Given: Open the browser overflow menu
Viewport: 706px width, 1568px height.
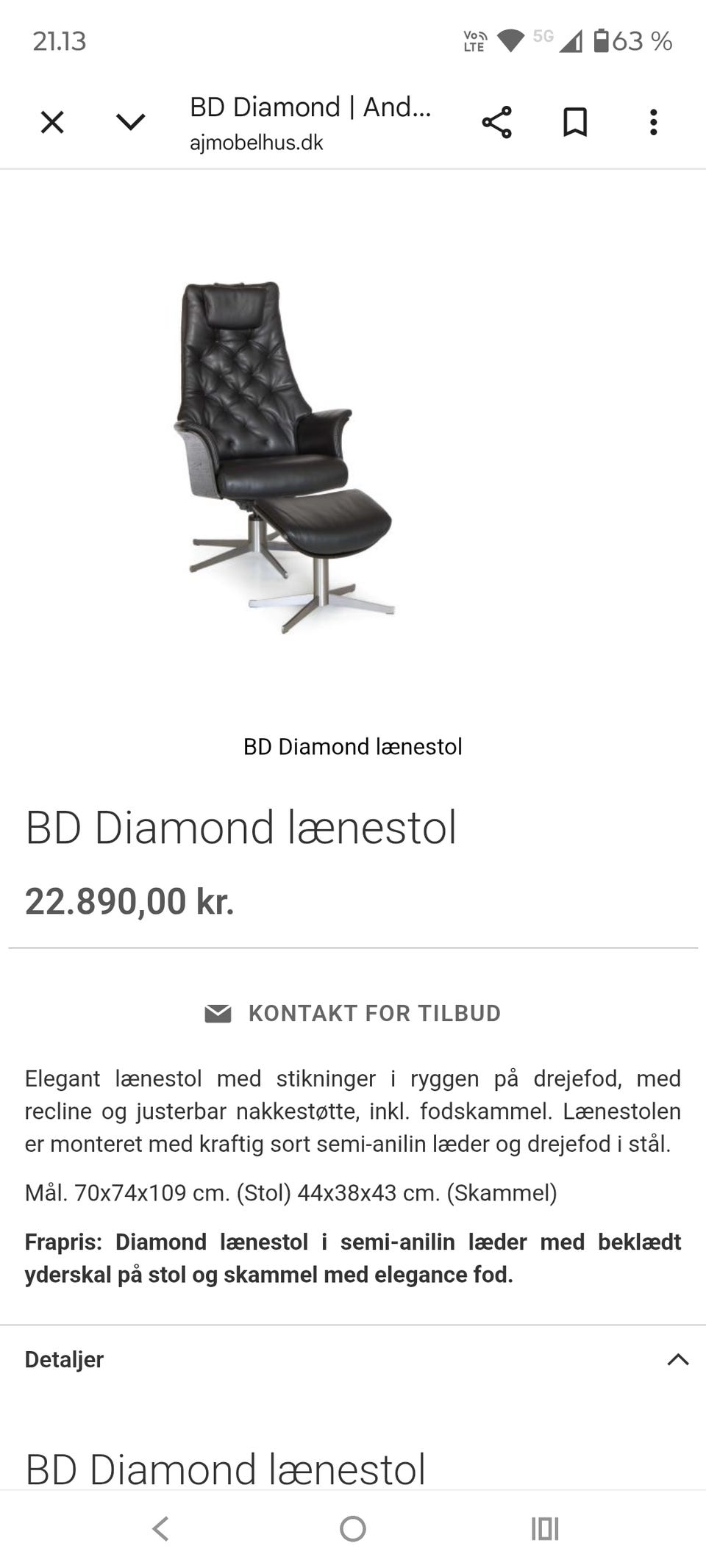Looking at the screenshot, I should 653,122.
